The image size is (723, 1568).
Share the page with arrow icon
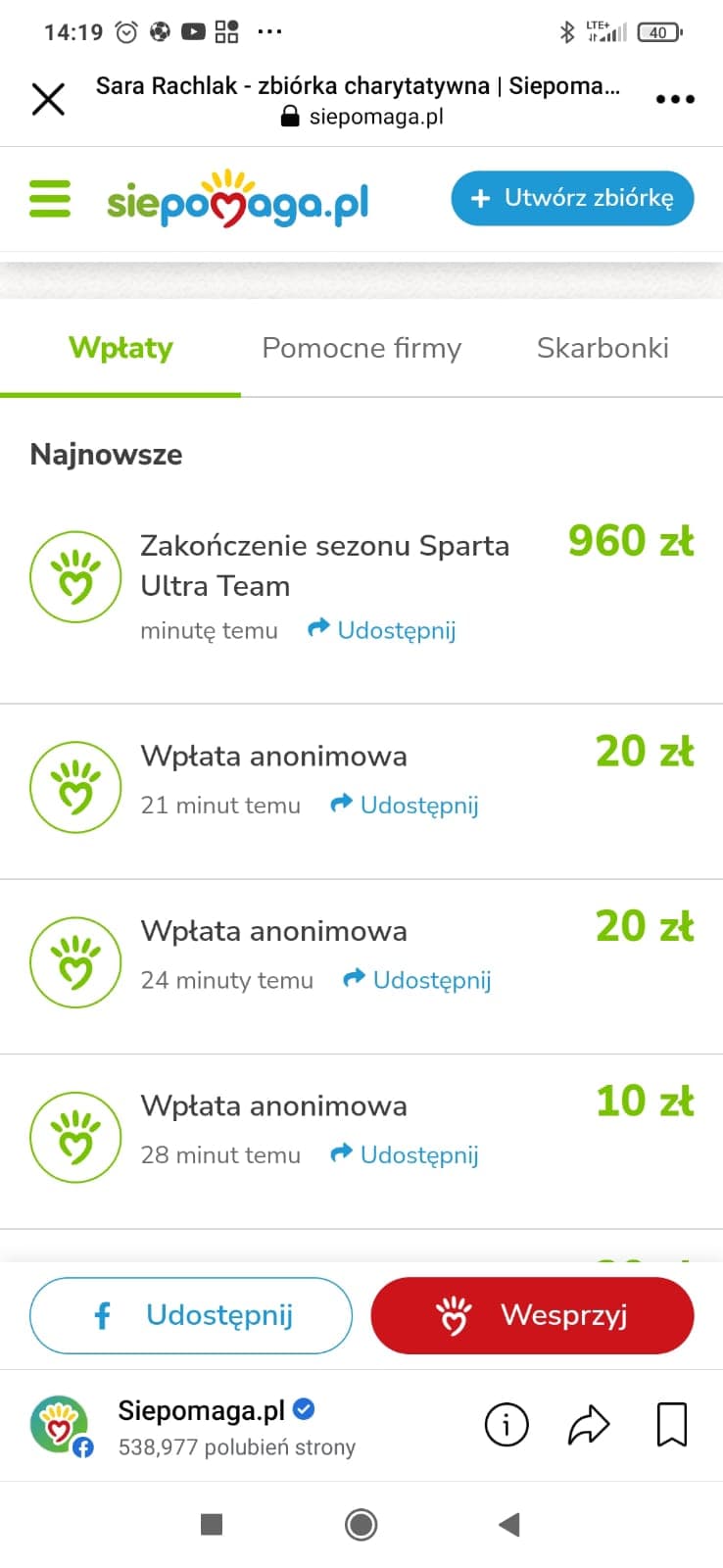click(x=589, y=1425)
